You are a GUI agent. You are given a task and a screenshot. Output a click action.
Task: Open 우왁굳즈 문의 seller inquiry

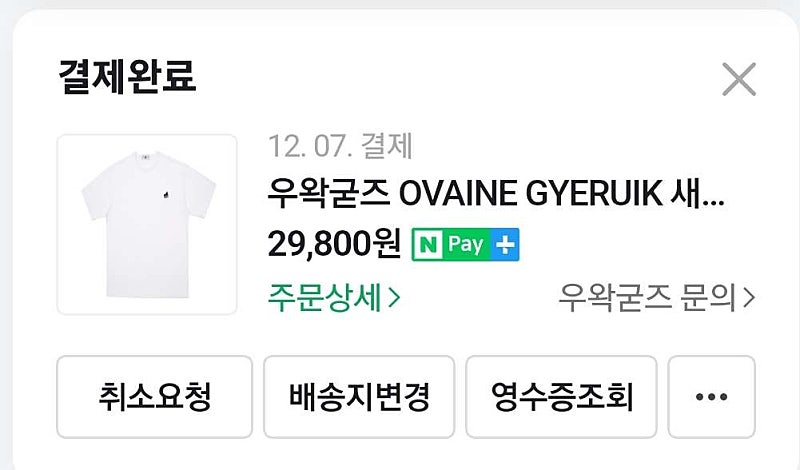click(656, 297)
